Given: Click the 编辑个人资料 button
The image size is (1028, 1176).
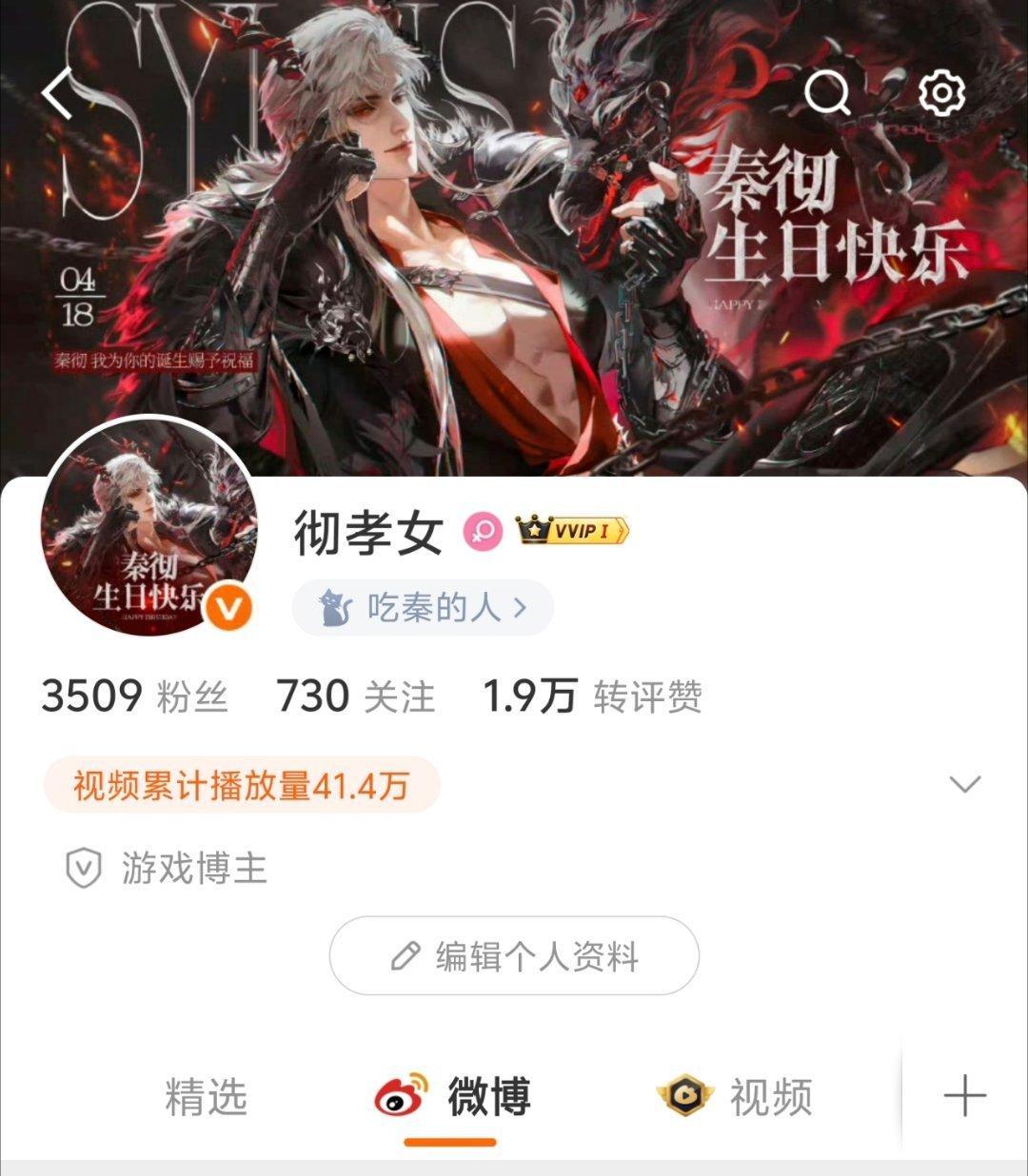Looking at the screenshot, I should coord(514,956).
